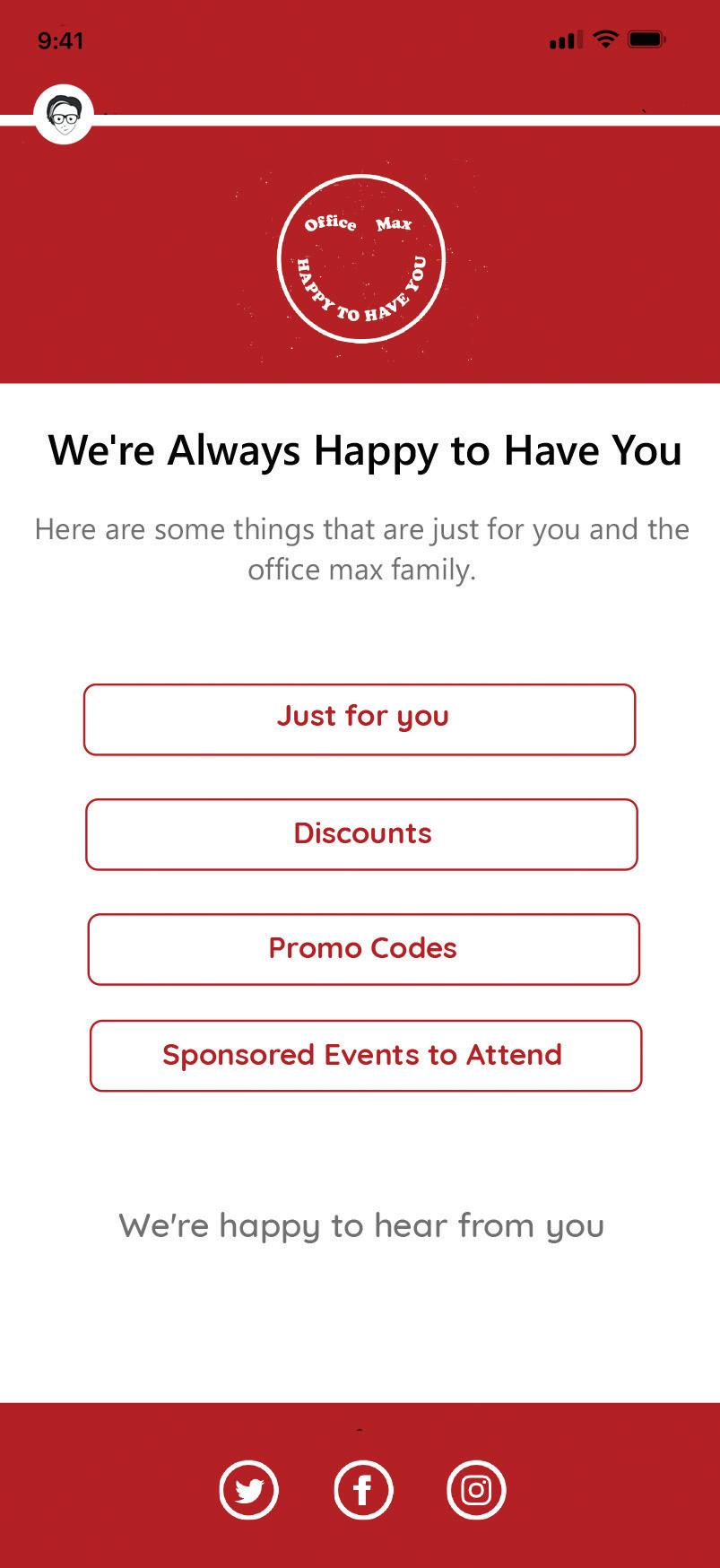View available Discounts

tap(361, 834)
